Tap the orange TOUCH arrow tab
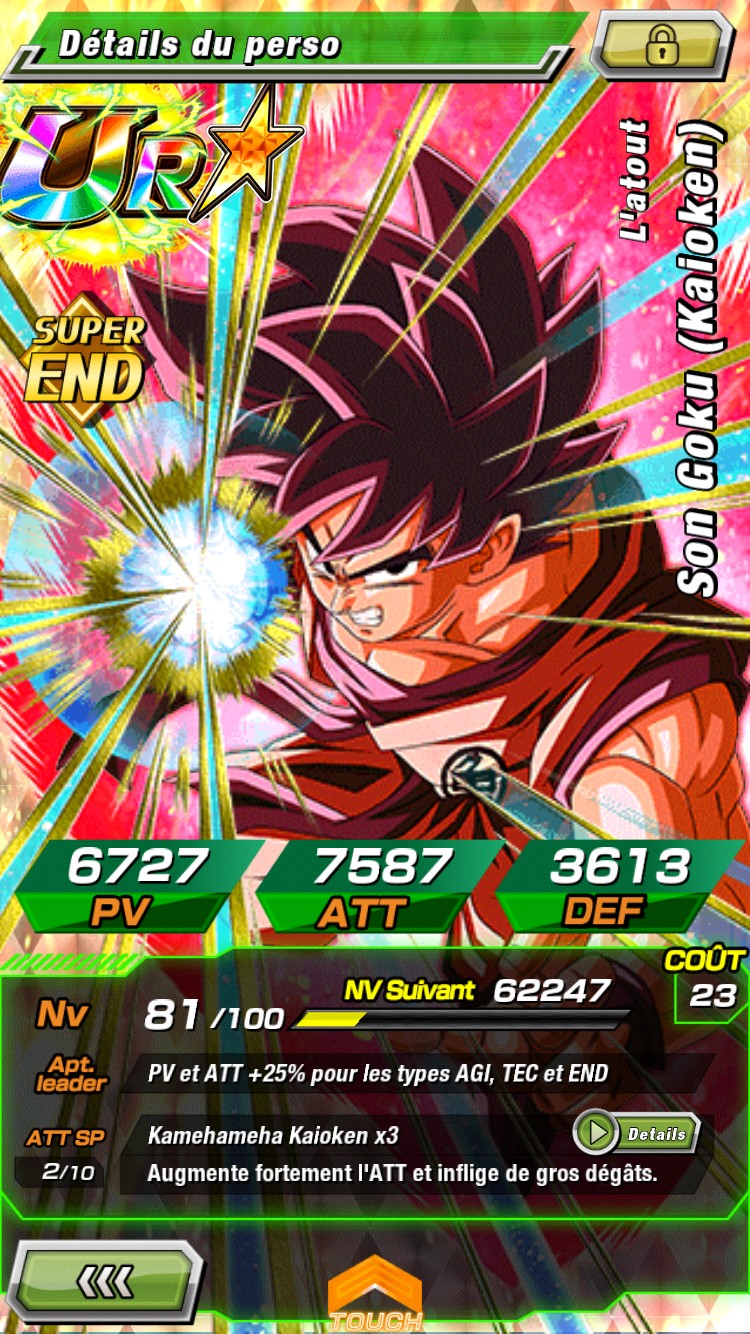This screenshot has width=750, height=1334. tap(375, 1297)
